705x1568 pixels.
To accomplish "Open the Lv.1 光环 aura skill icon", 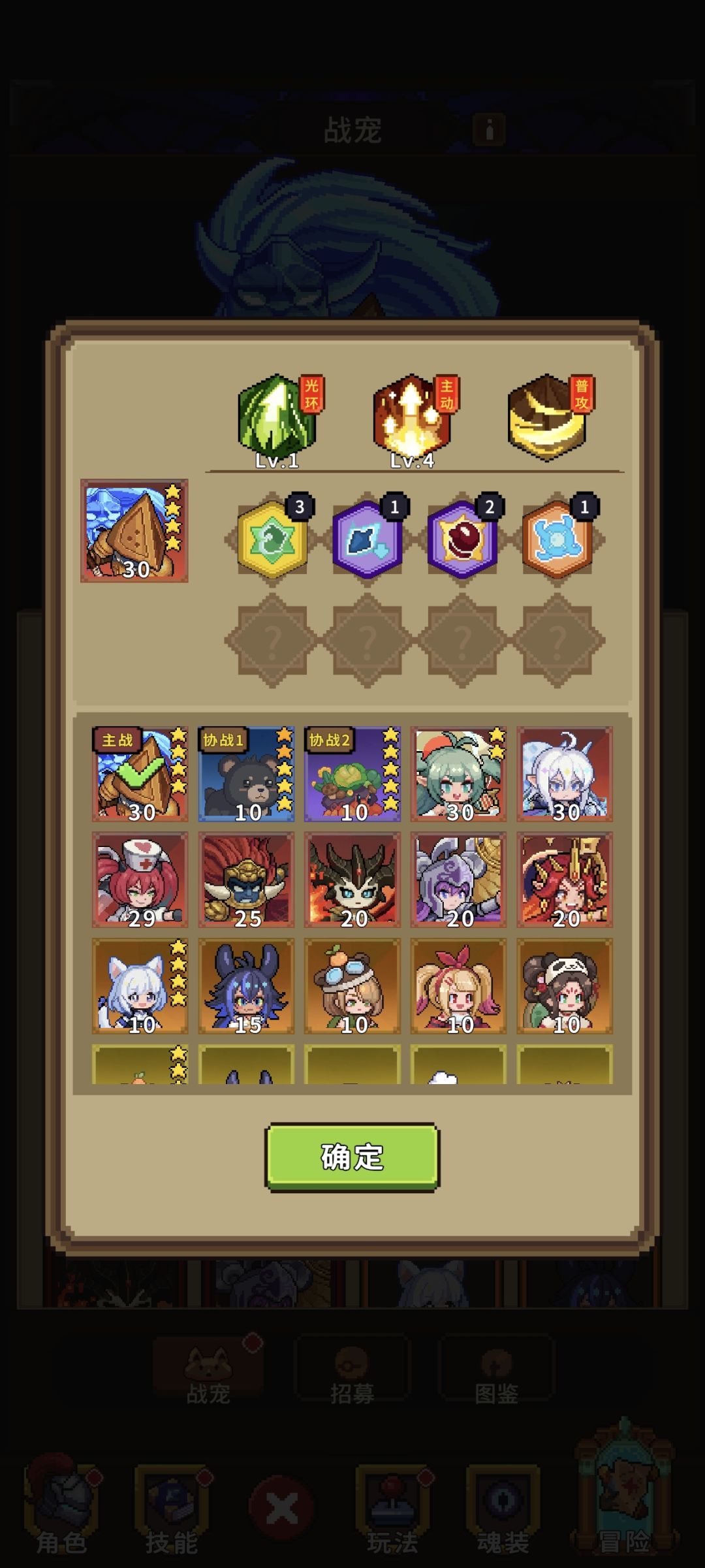I will (275, 417).
